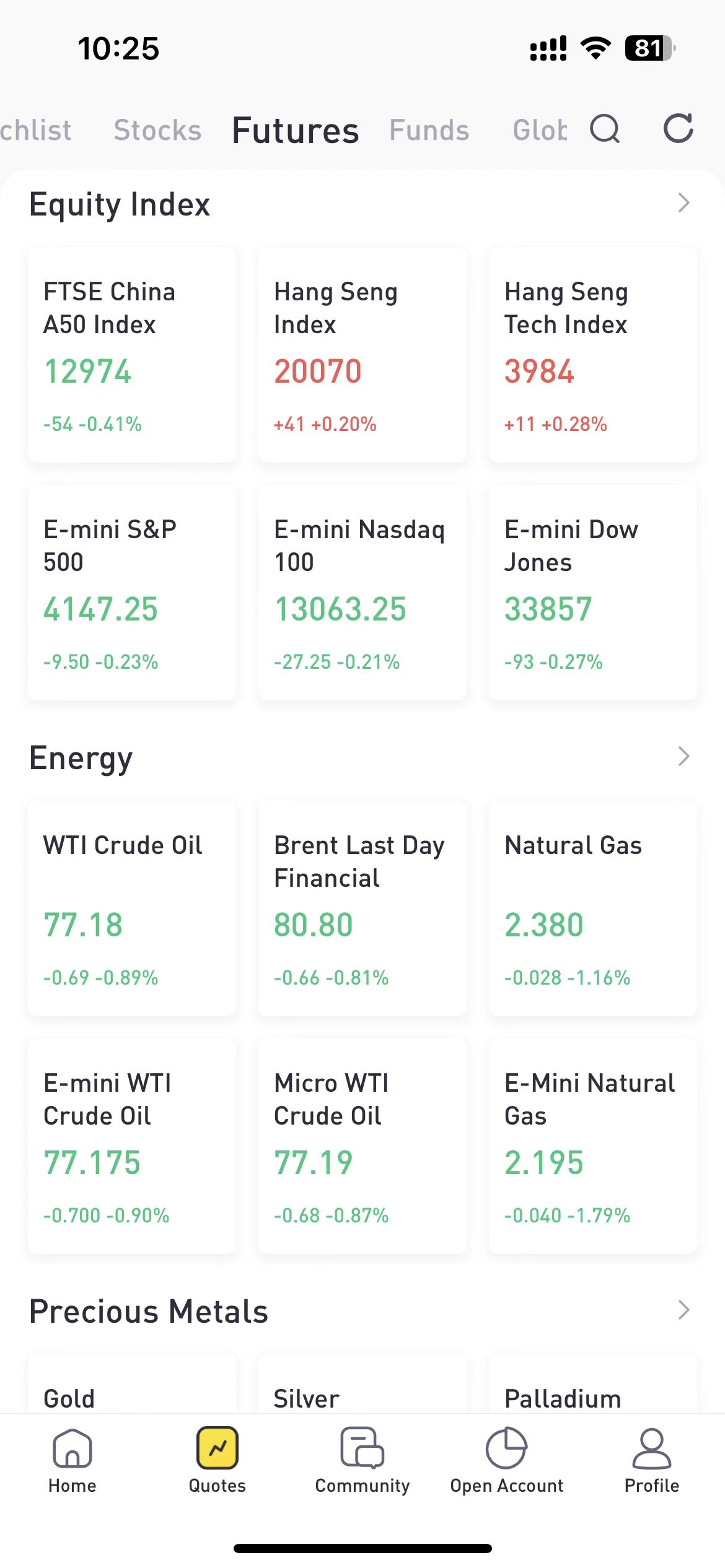Expand the Precious Metals section
This screenshot has height=1568, width=725.
coord(683,1310)
